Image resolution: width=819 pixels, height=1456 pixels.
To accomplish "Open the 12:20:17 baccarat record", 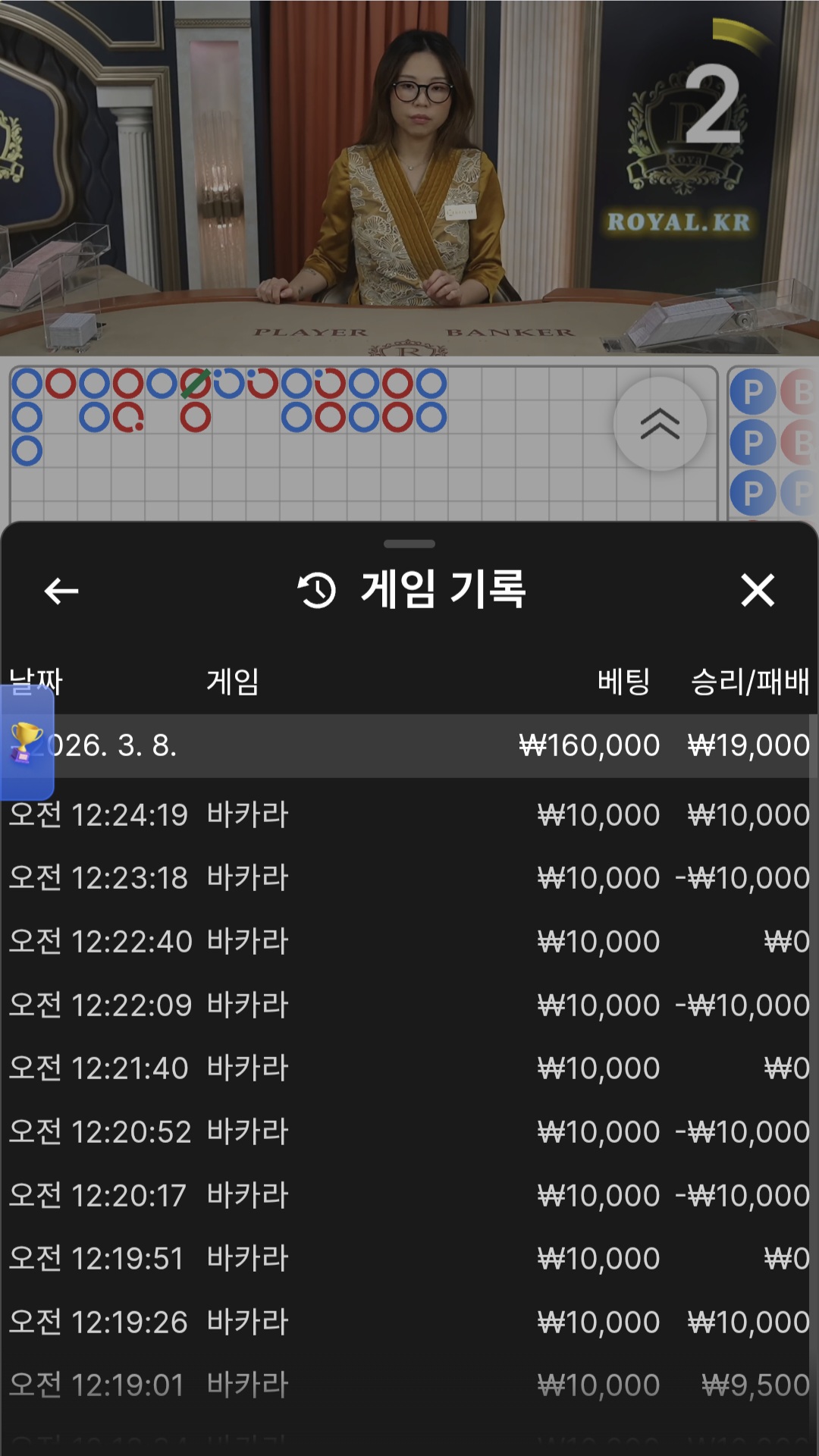I will (x=409, y=1196).
